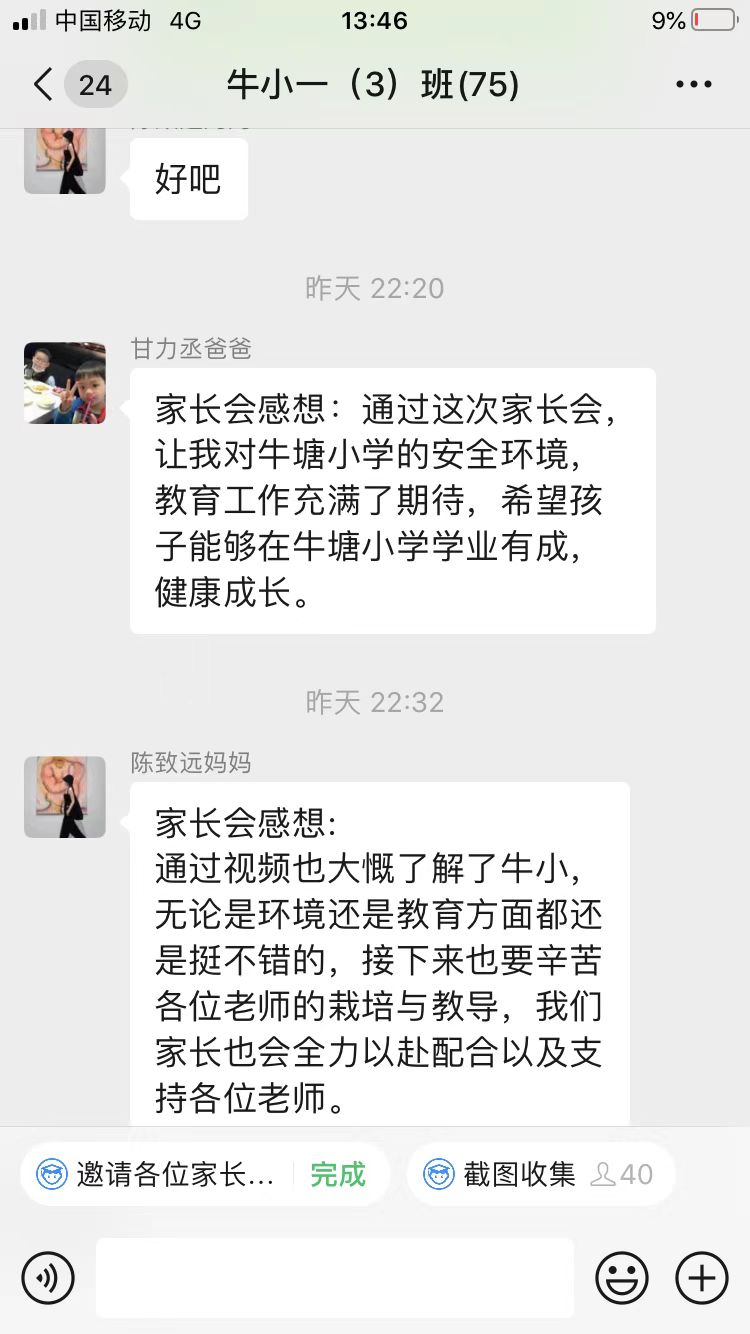Open the group chat overflow menu
Viewport: 750px width, 1334px height.
(694, 85)
